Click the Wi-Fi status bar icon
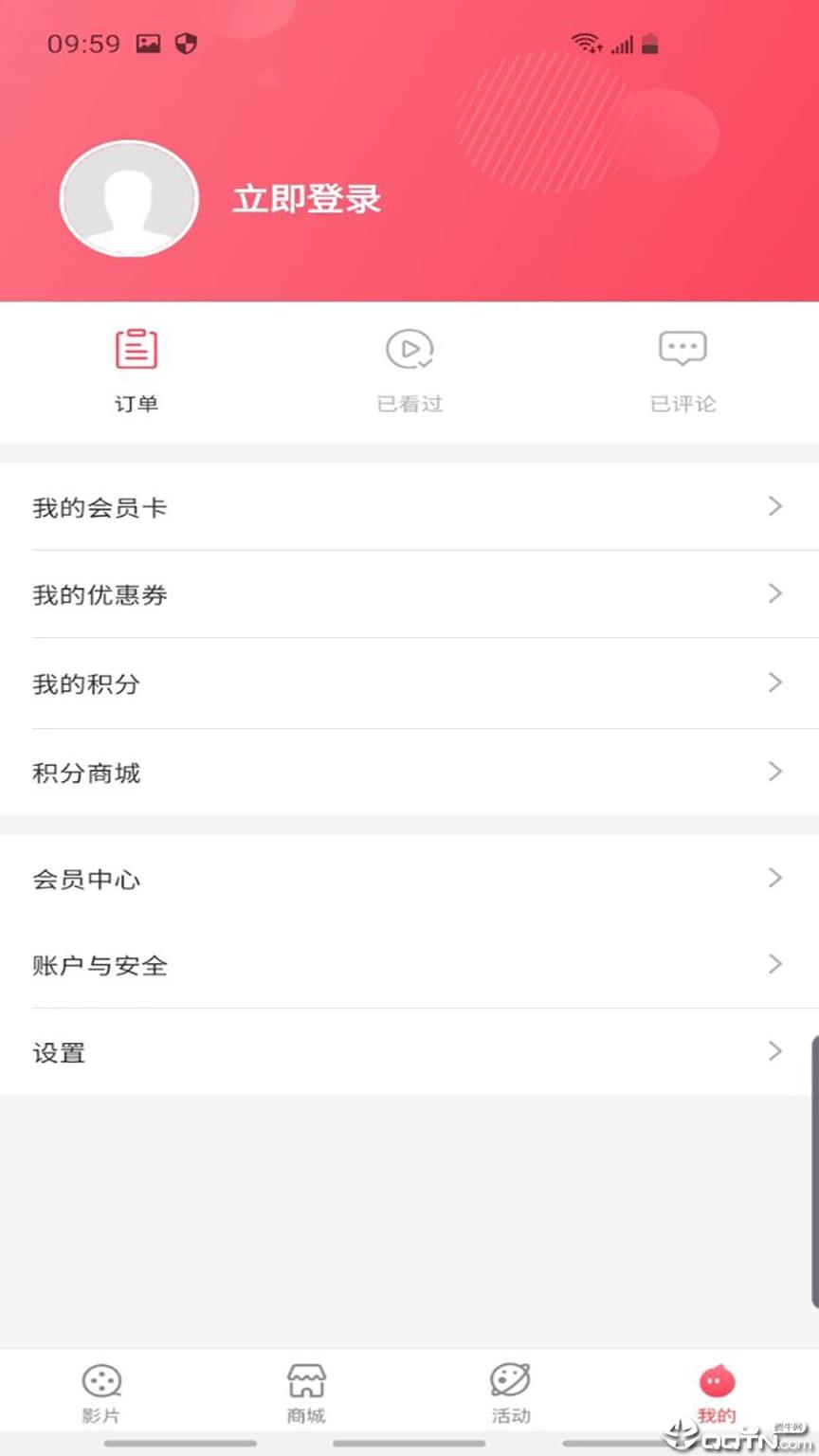The width and height of the screenshot is (819, 1456). [587, 44]
